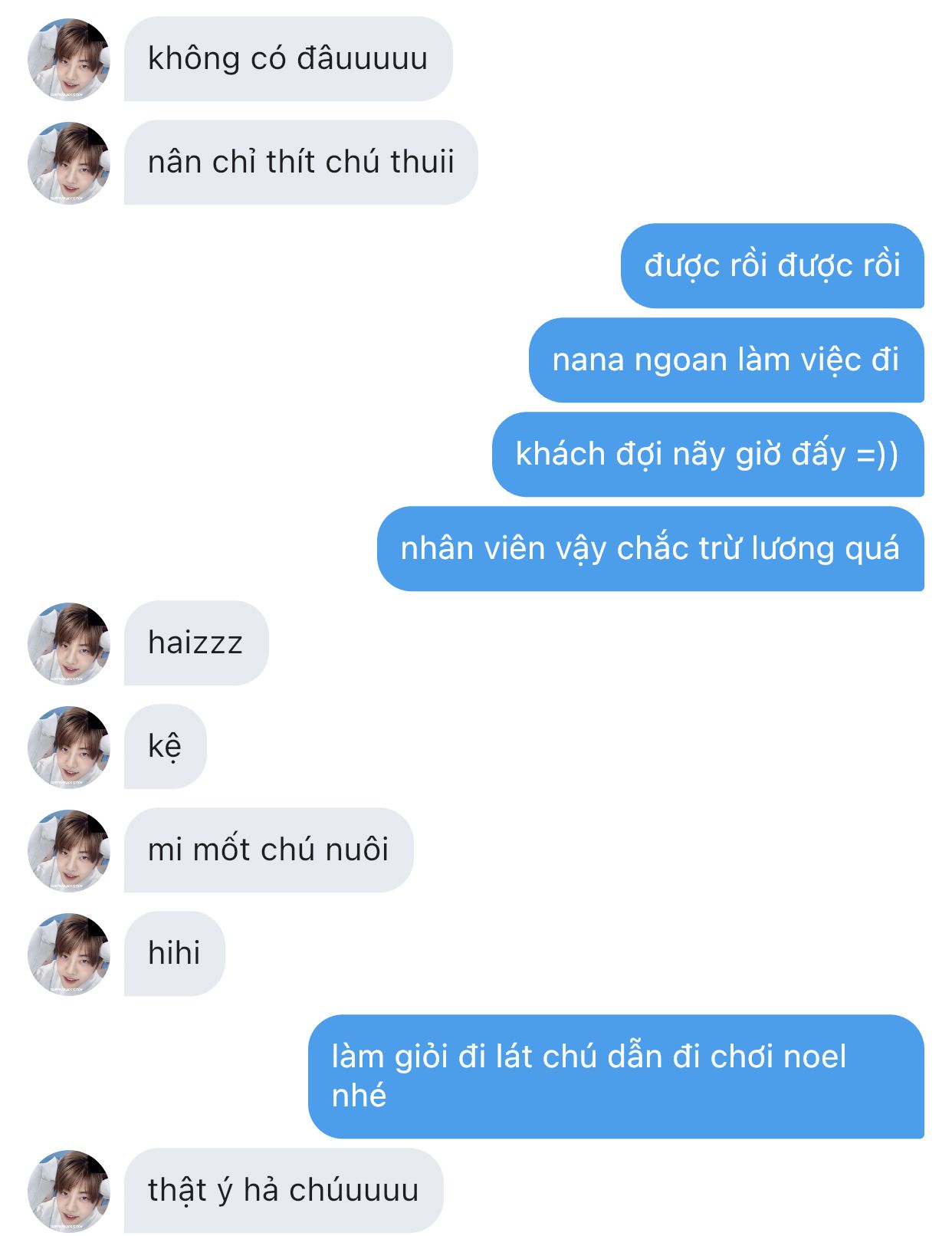Tap the avatar next to "thật ý hả chúuuuu"

pyautogui.click(x=68, y=1191)
